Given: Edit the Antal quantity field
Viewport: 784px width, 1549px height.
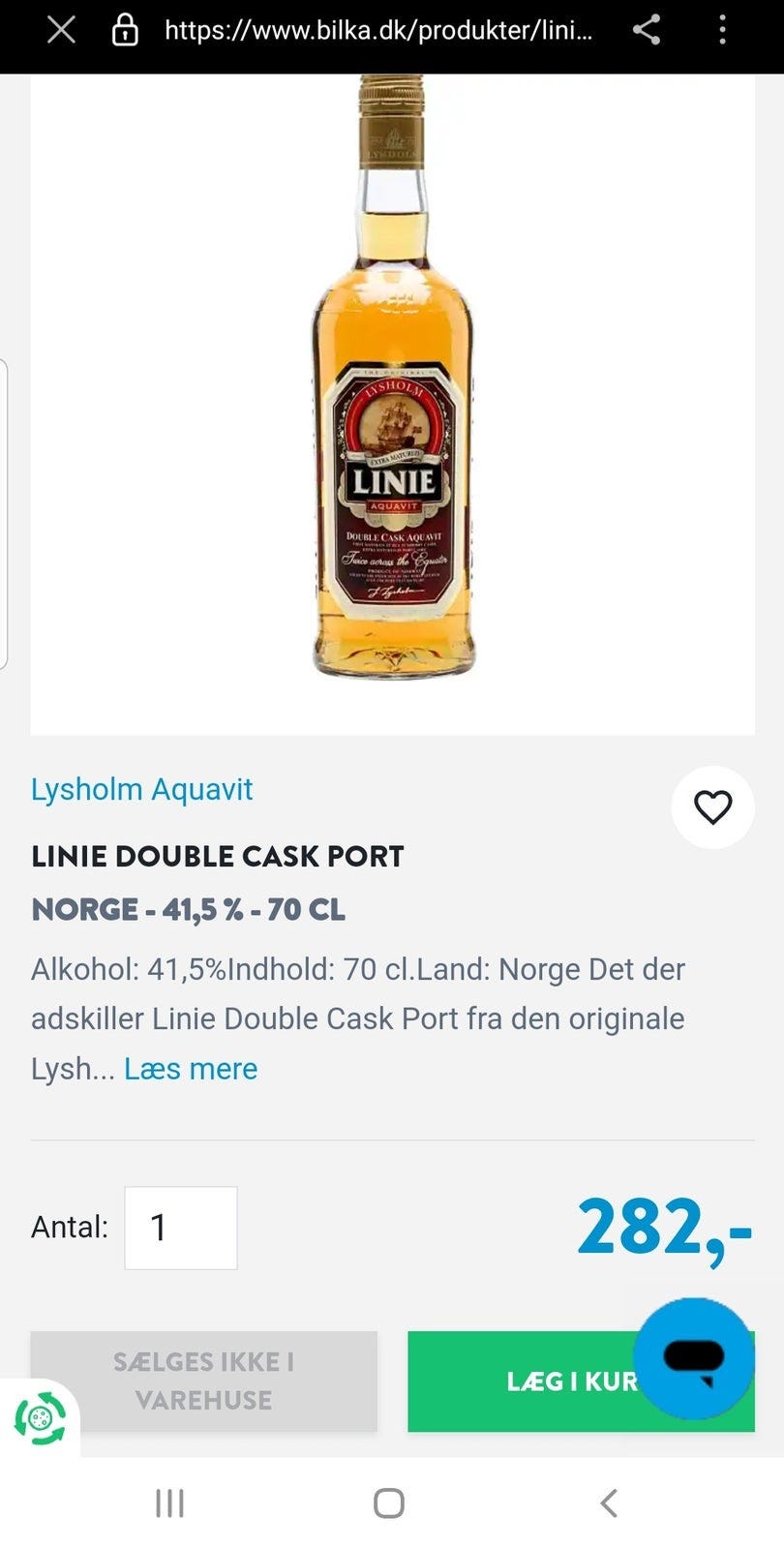Looking at the screenshot, I should 181,1228.
